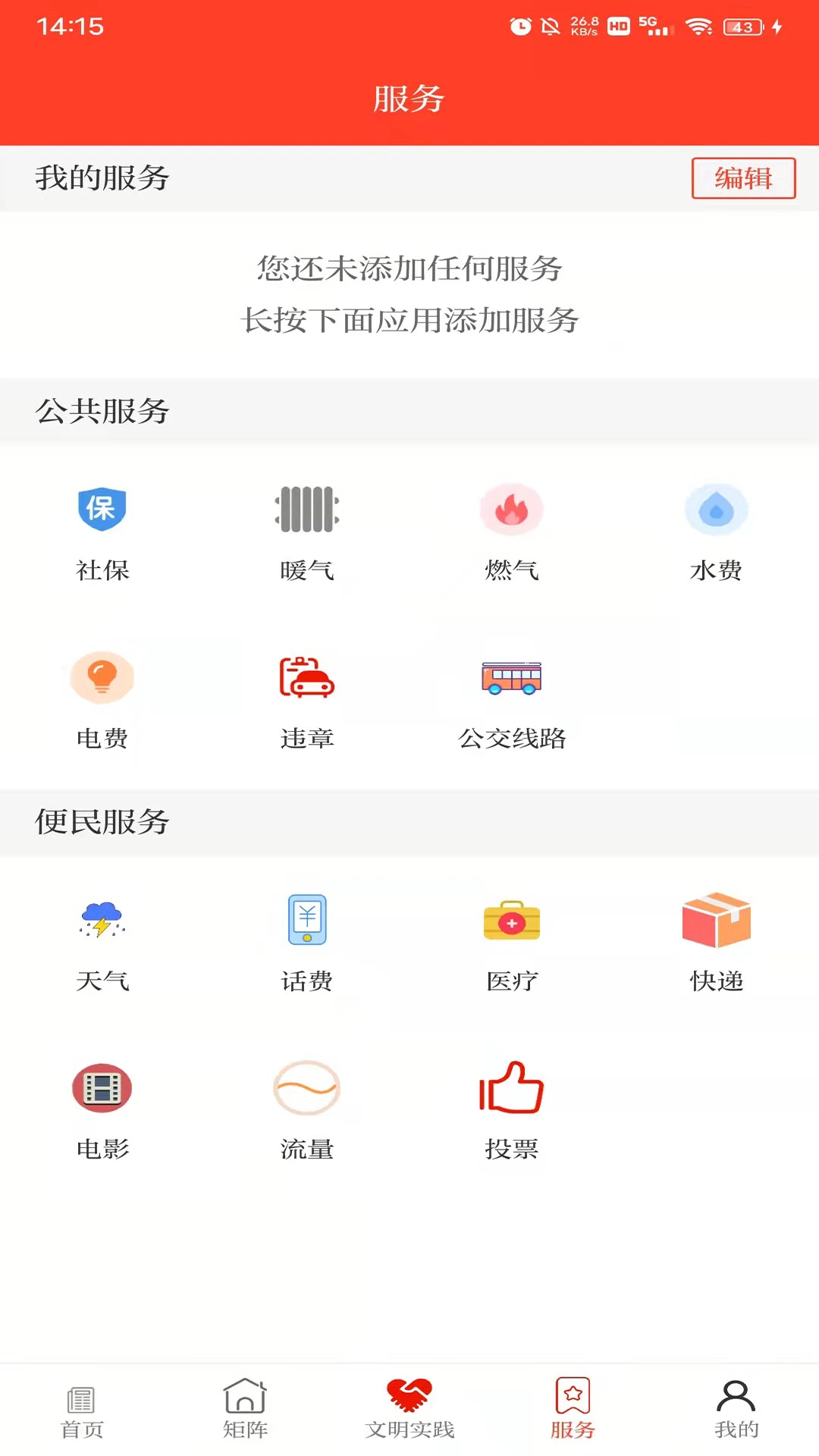Select the 投票 voting service
The height and width of the screenshot is (1456, 819).
point(512,1107)
